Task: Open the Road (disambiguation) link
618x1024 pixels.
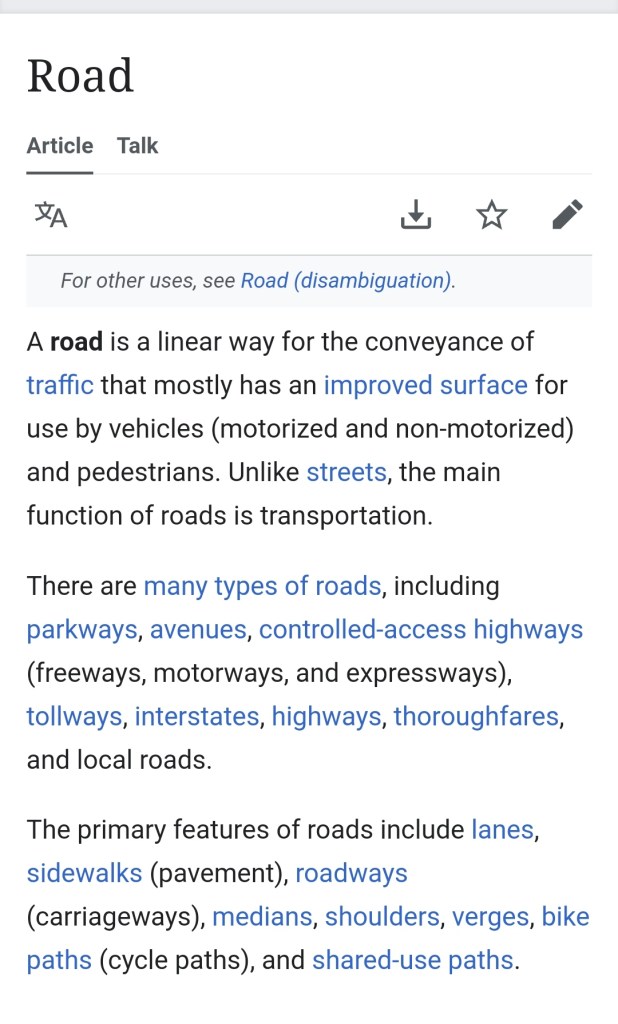Action: (346, 281)
